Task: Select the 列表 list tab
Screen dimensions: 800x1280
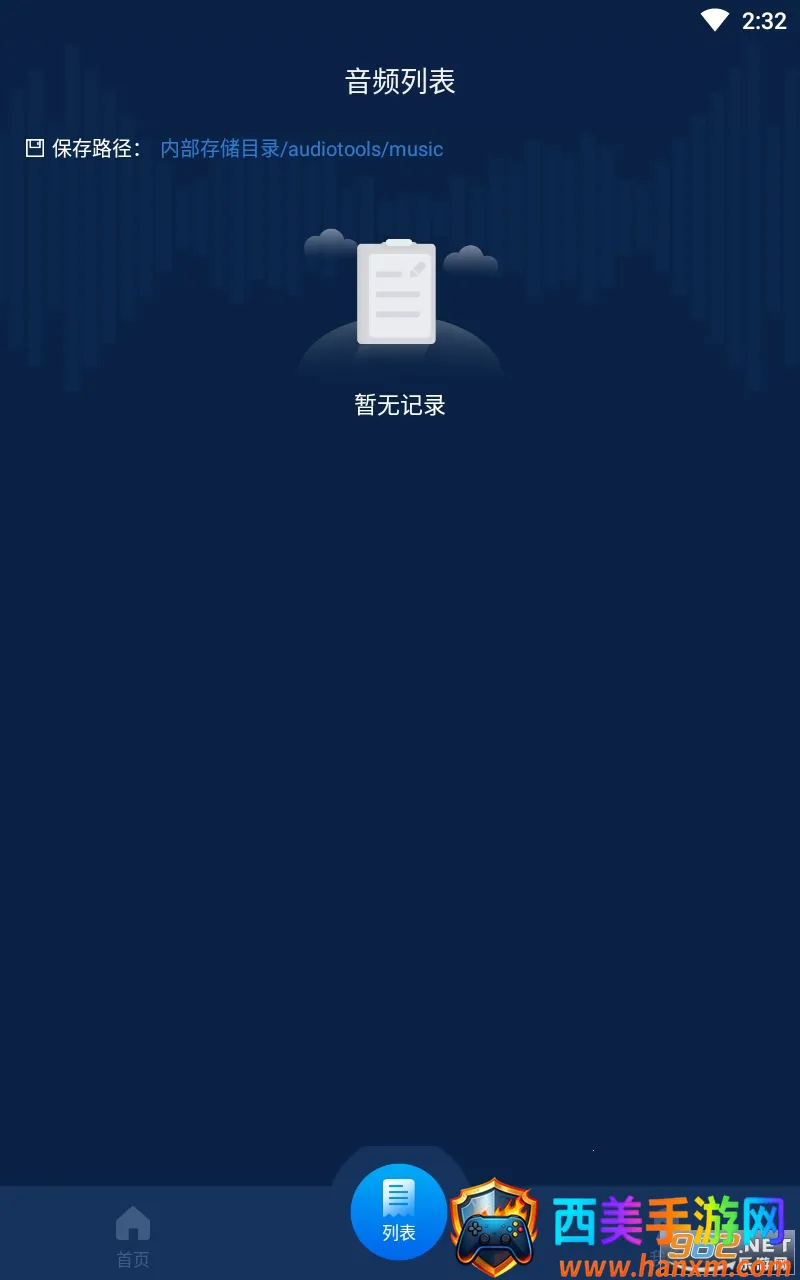Action: pos(399,1212)
